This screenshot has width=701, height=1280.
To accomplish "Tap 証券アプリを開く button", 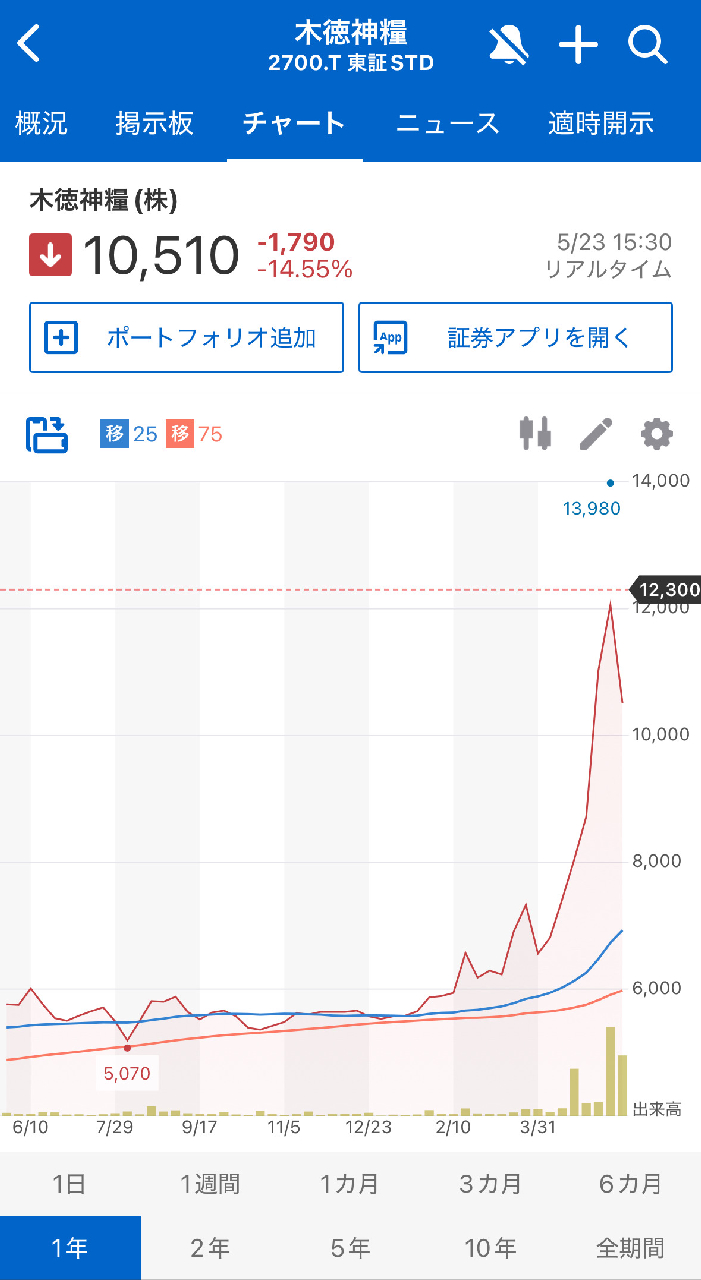I will click(x=515, y=338).
